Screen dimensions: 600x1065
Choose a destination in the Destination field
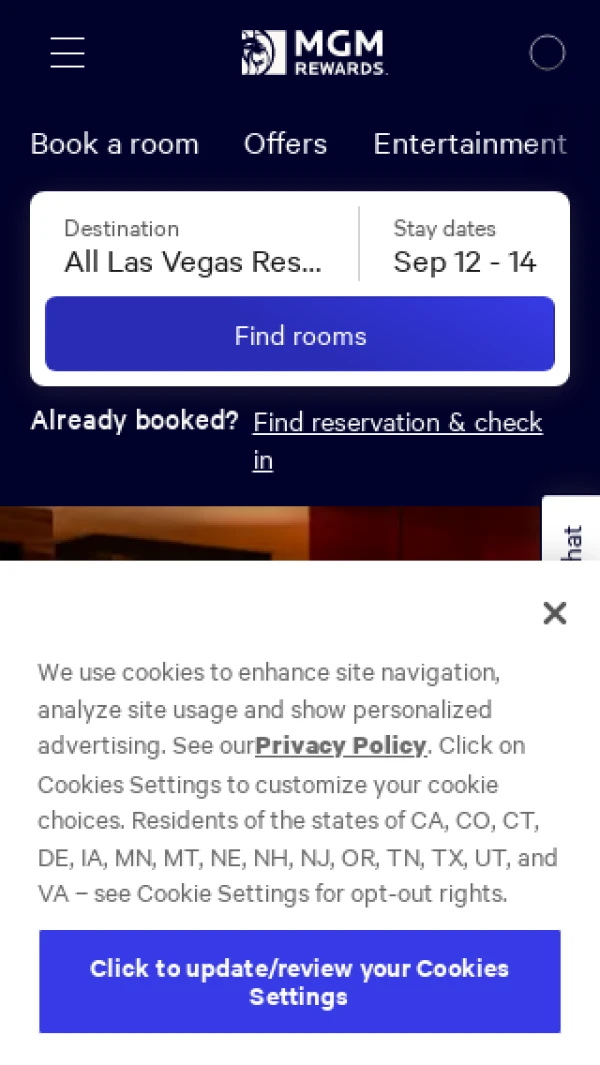(194, 247)
